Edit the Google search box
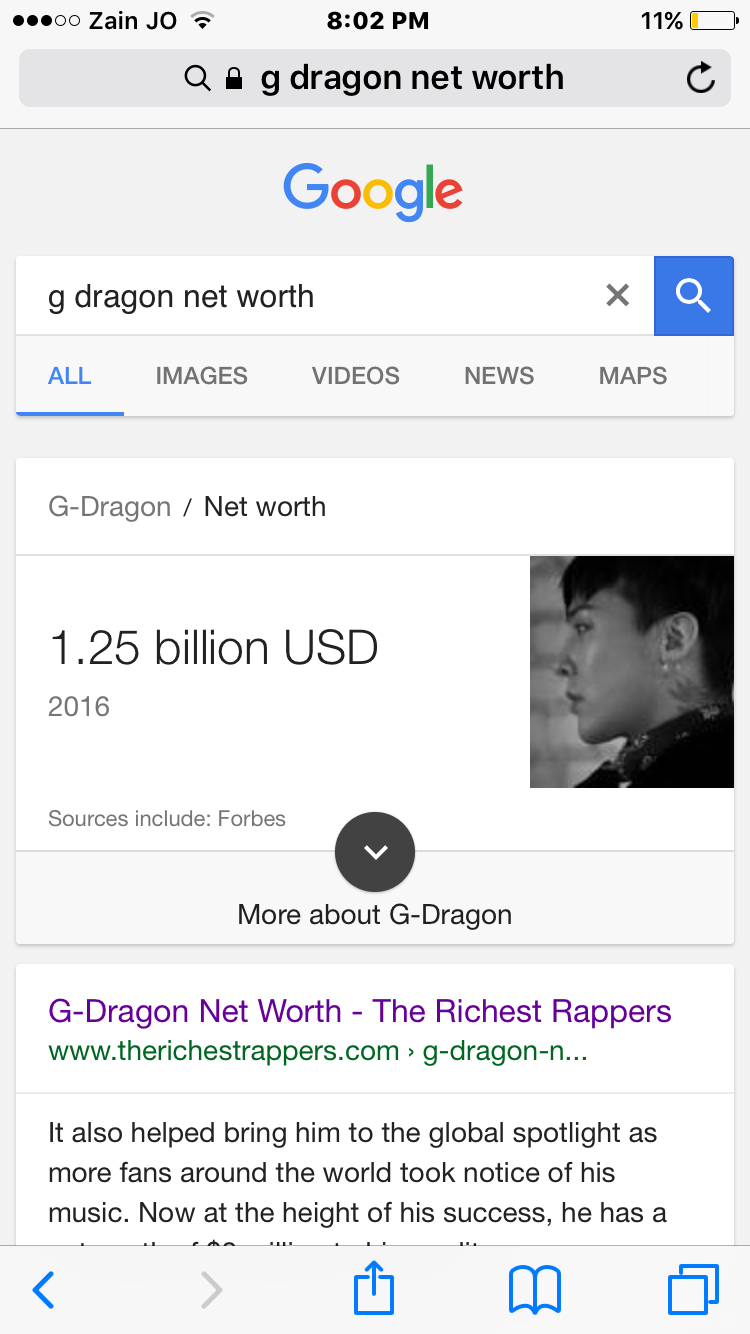 (320, 296)
